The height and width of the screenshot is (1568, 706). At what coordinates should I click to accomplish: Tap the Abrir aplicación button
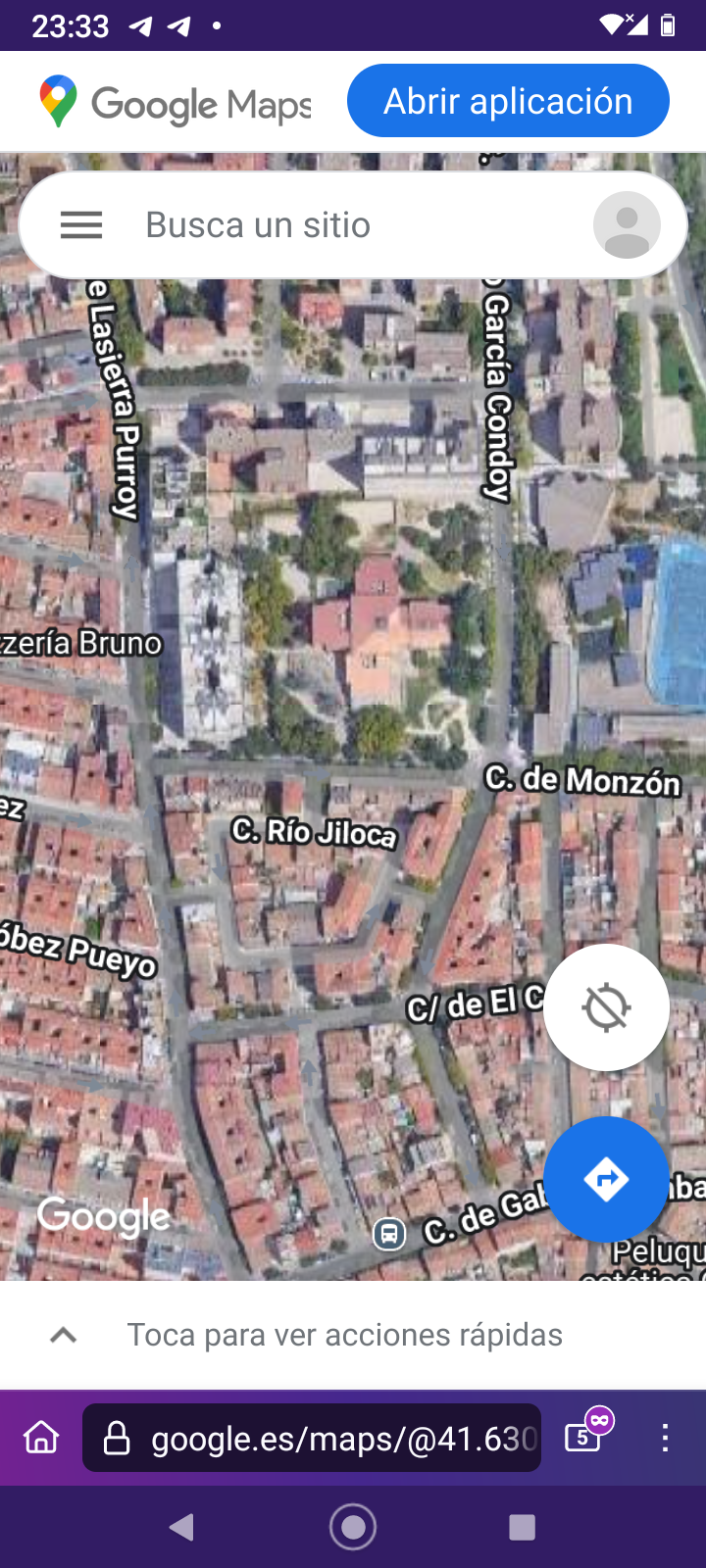pos(508,101)
